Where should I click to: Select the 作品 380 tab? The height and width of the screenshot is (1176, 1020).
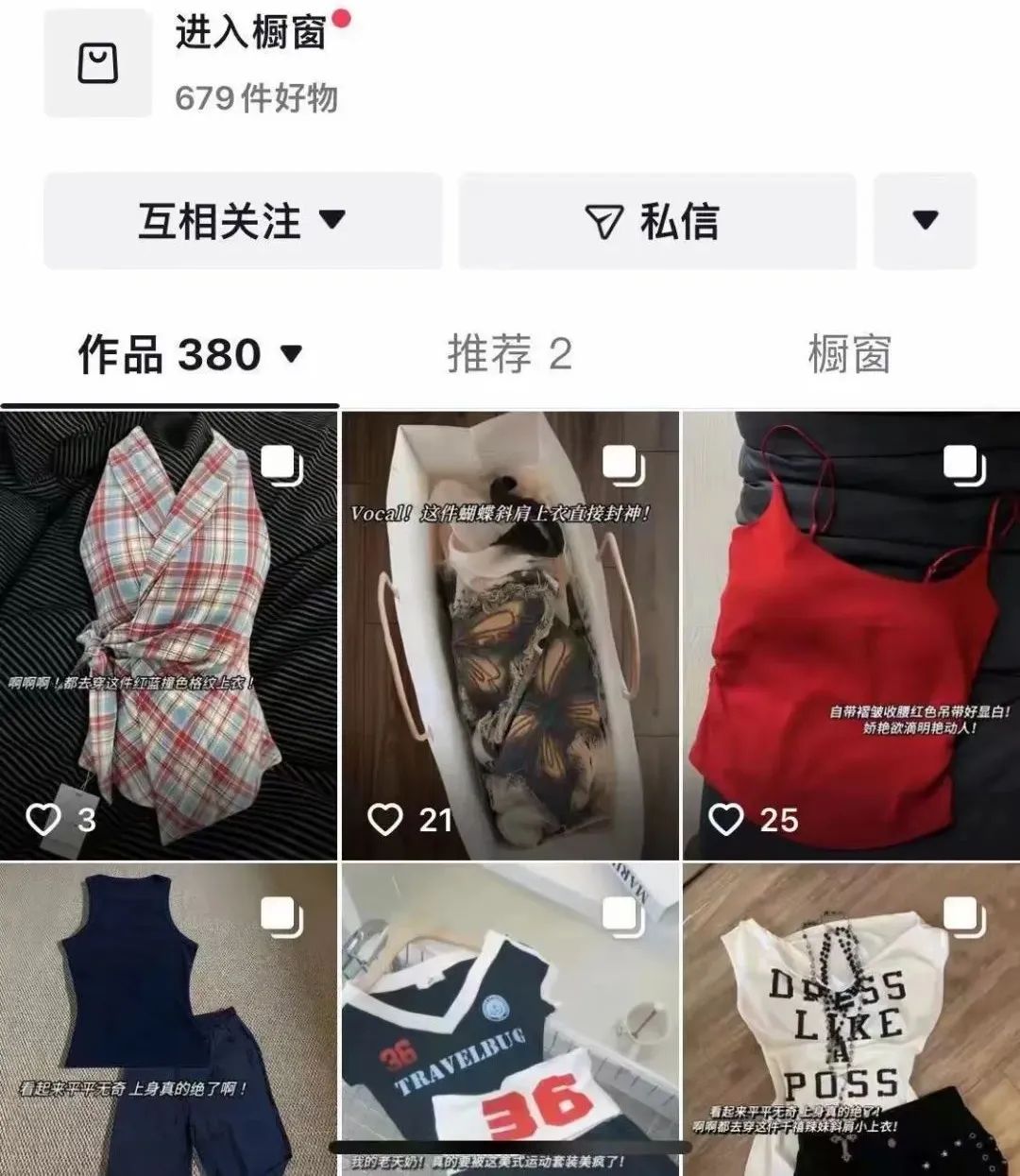189,355
